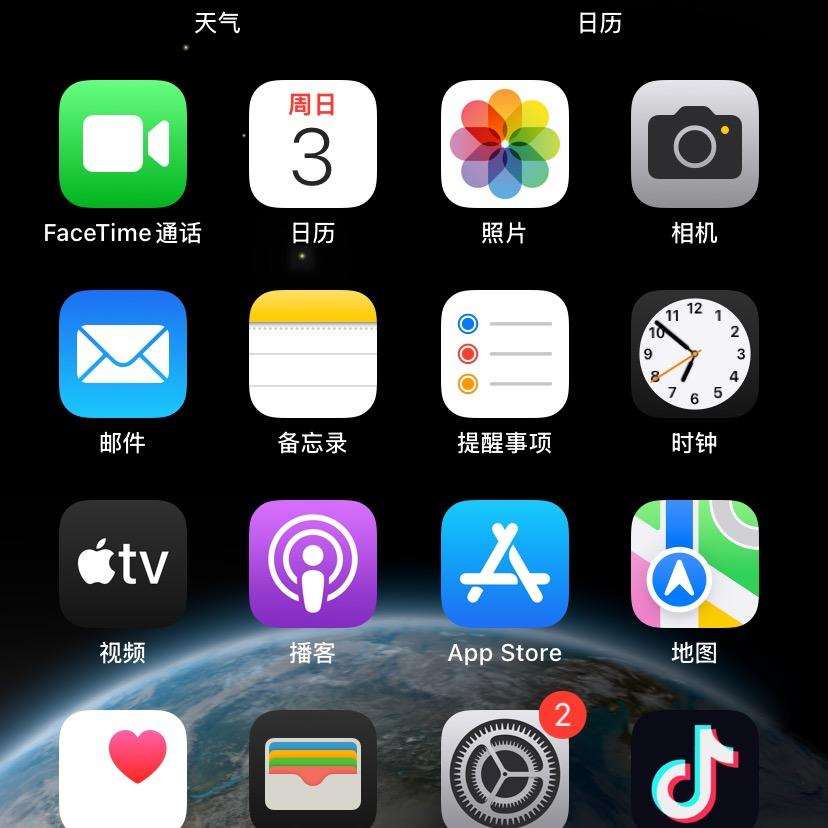Screen dimensions: 828x828
Task: Launch the Apple TV 视频 app
Action: 123,564
